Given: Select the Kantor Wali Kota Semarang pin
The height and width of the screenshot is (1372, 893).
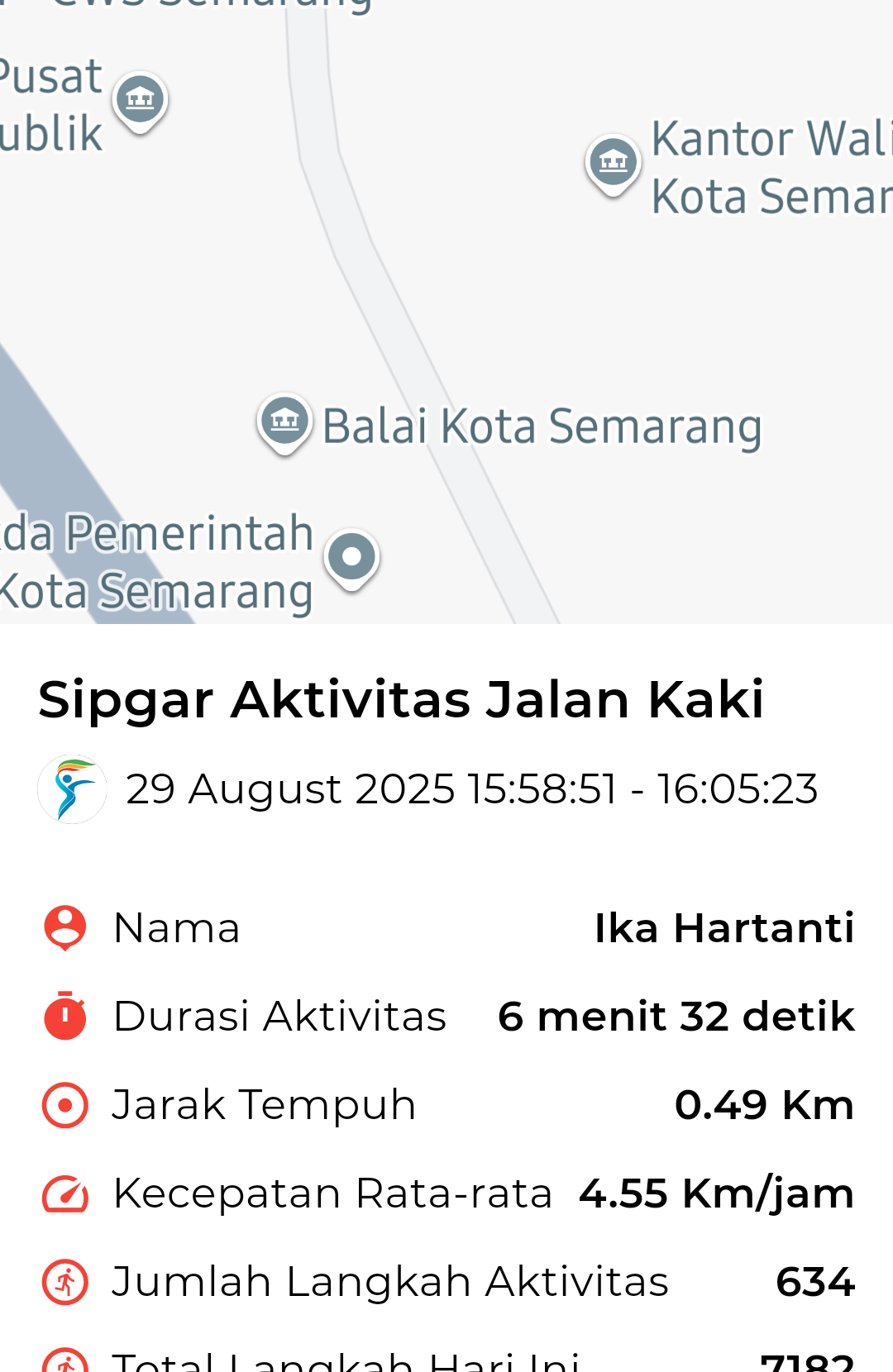Looking at the screenshot, I should click(x=613, y=163).
